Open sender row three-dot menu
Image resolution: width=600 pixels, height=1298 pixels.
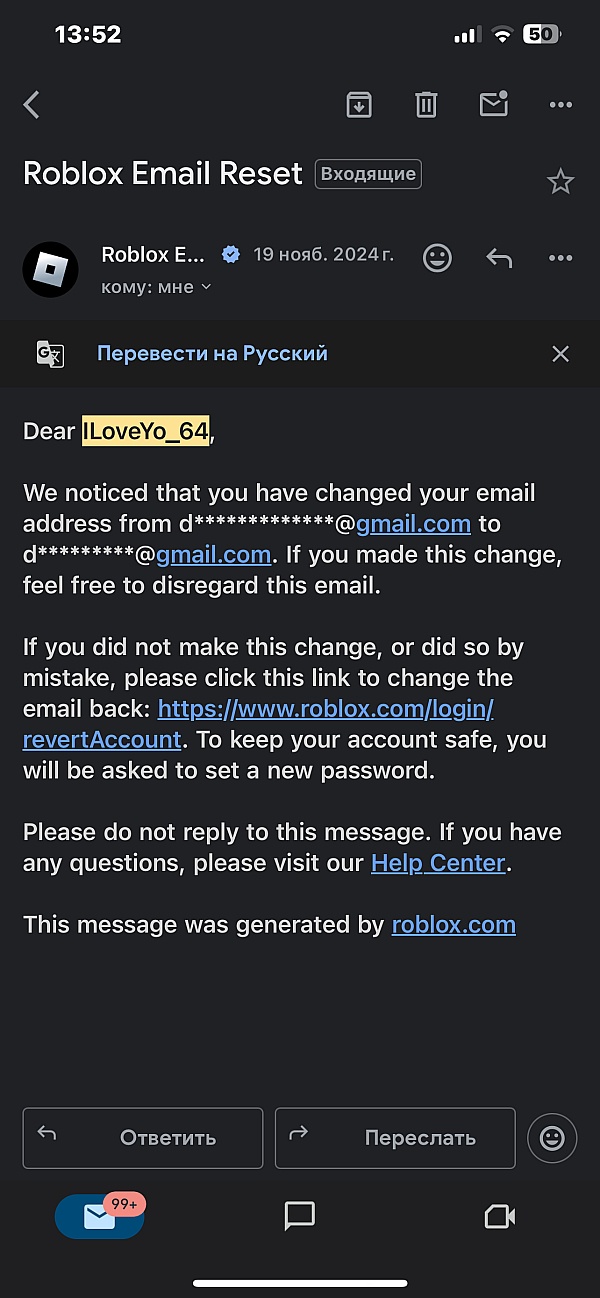[x=561, y=258]
